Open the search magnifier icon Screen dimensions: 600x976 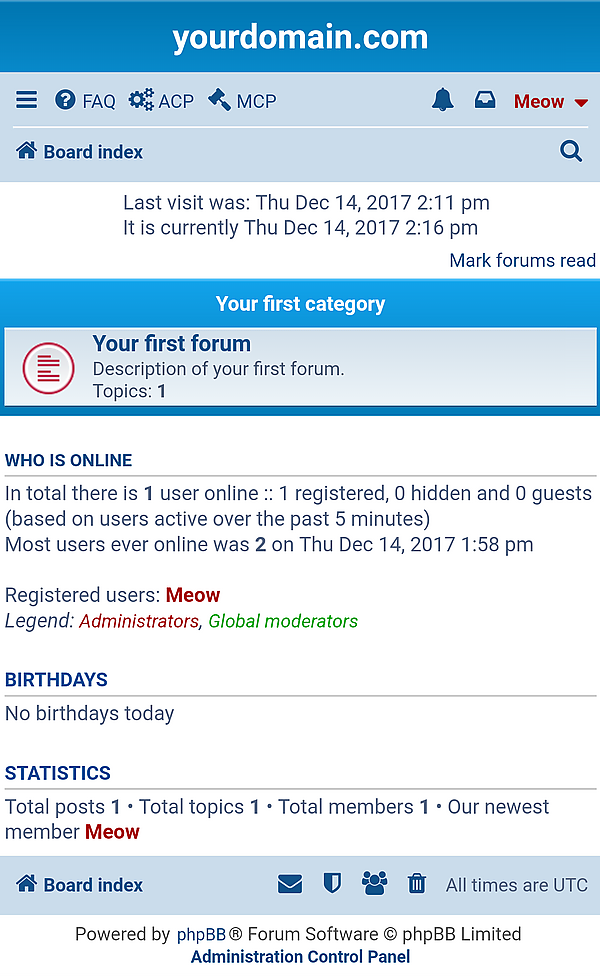[x=571, y=151]
